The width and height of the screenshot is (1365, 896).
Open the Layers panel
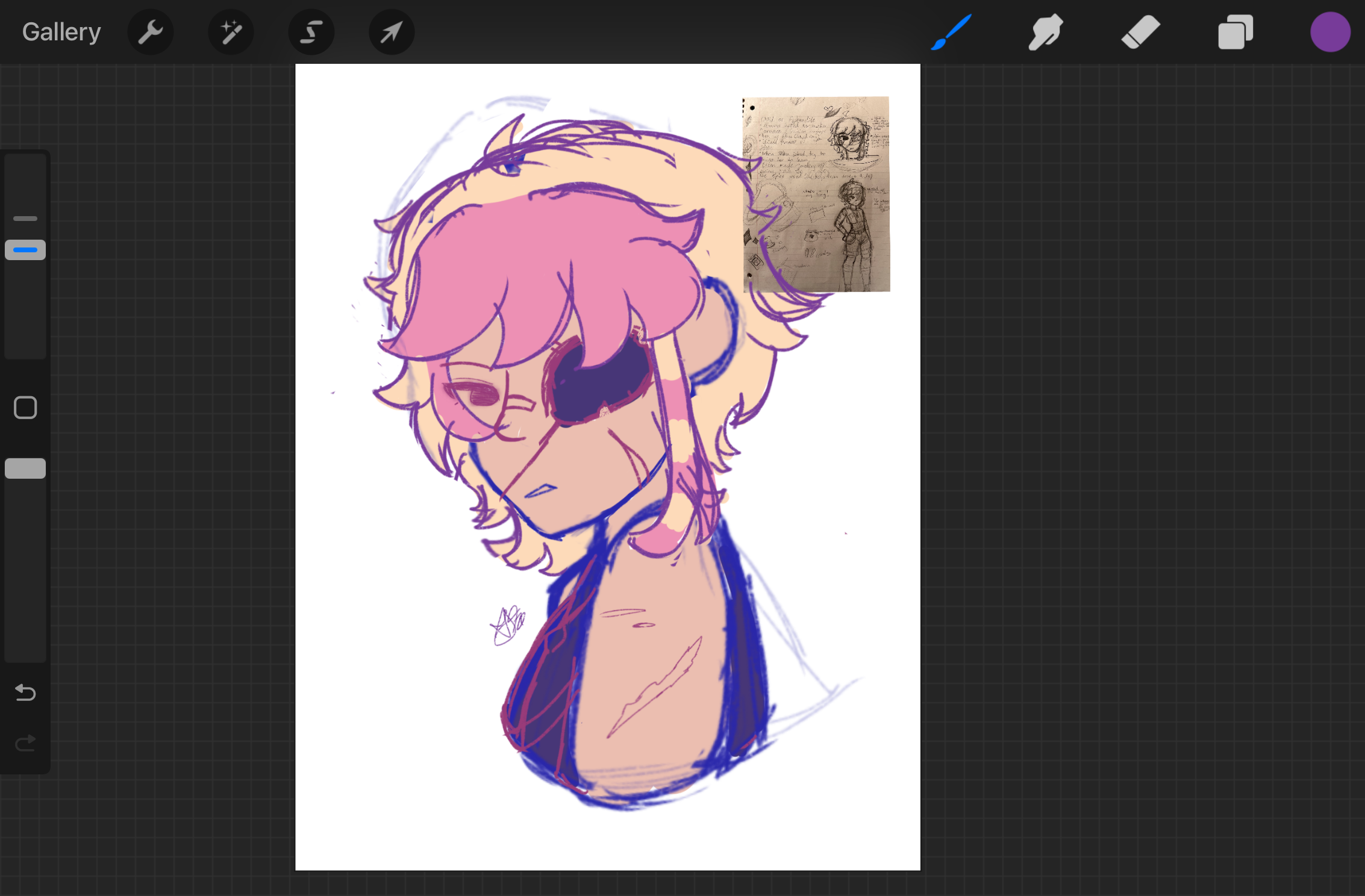(1235, 32)
